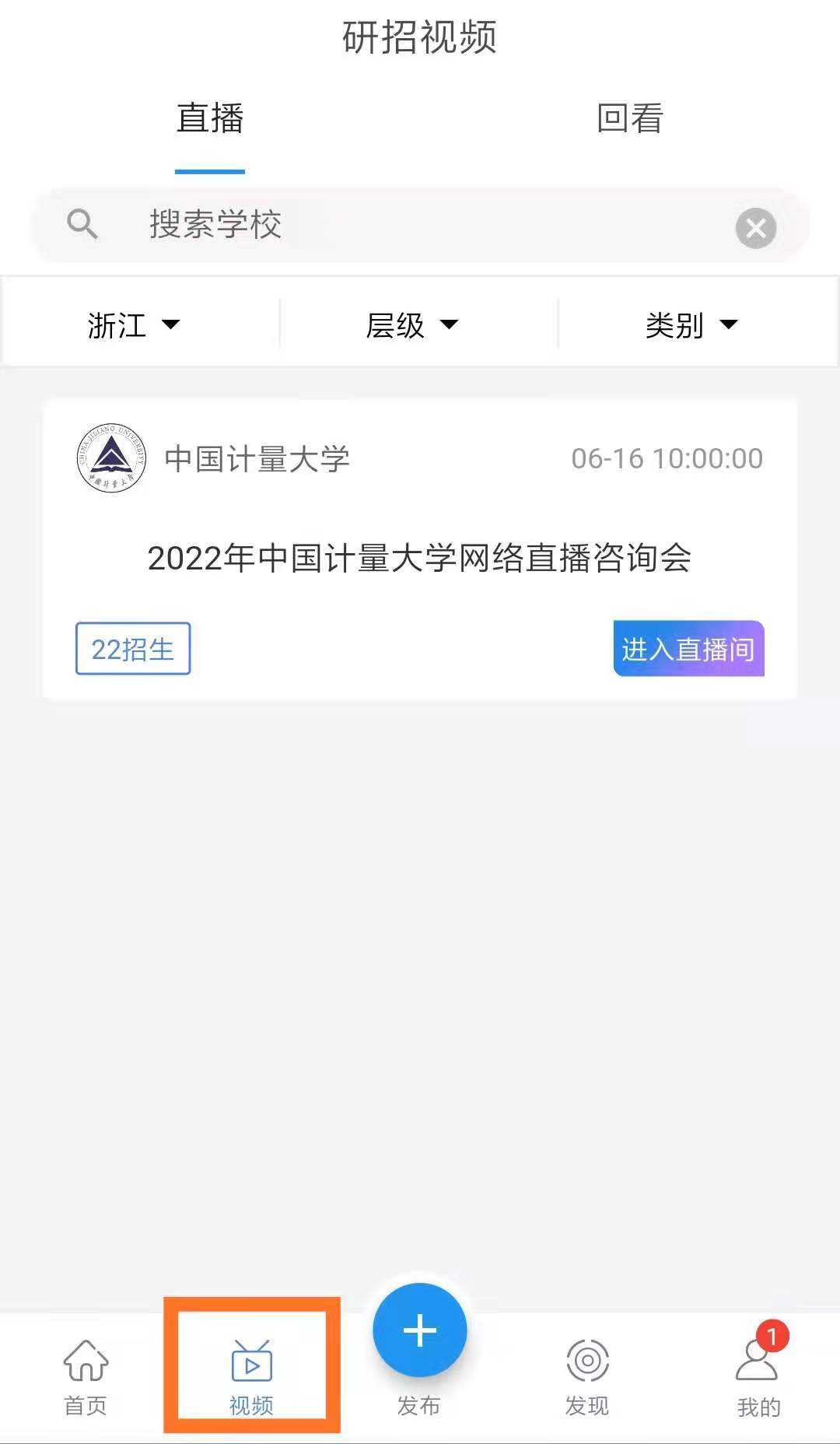The image size is (840, 1444).
Task: Clear the school search box
Action: point(755,228)
